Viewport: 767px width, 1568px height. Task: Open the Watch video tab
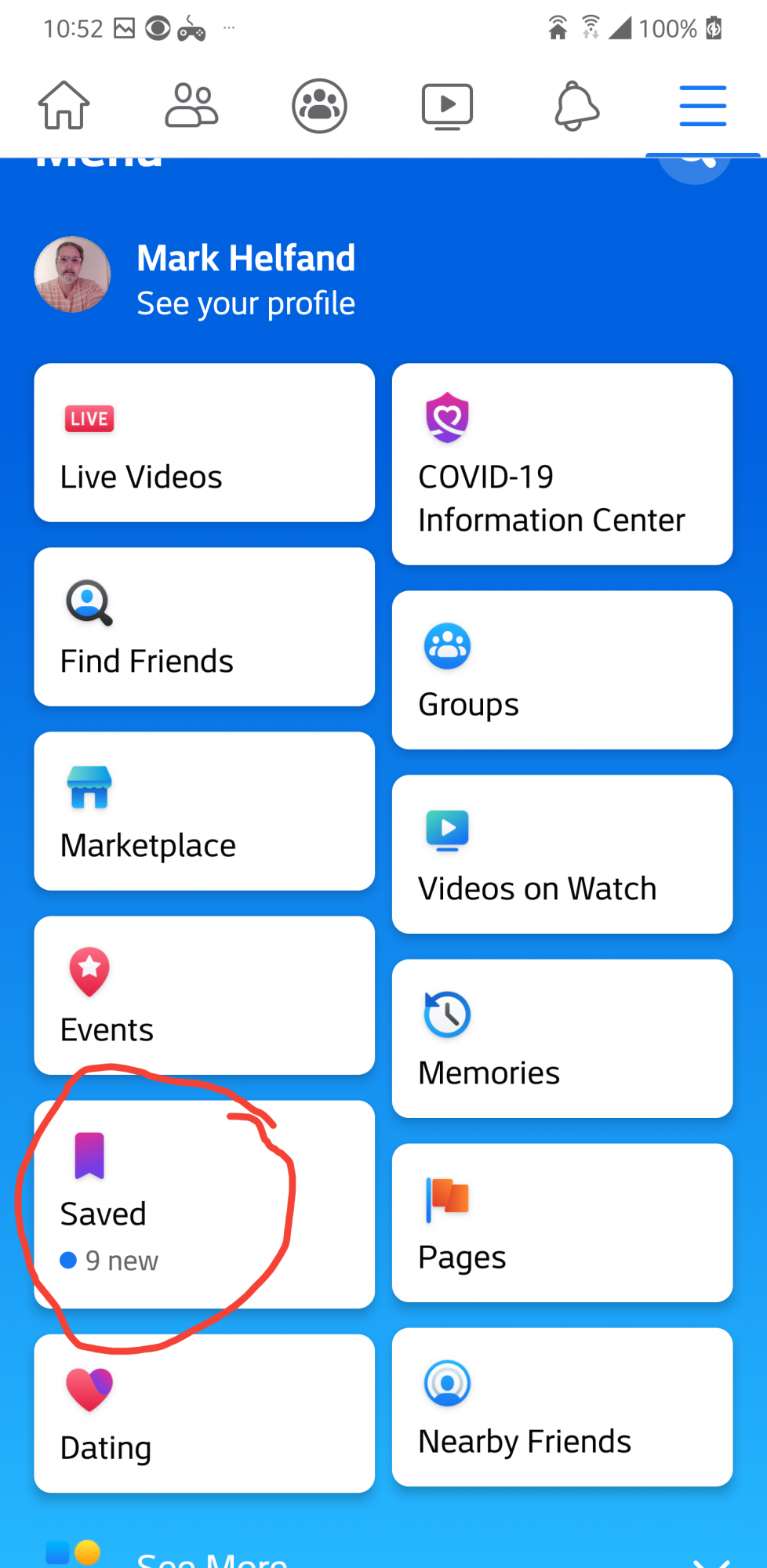pyautogui.click(x=447, y=105)
